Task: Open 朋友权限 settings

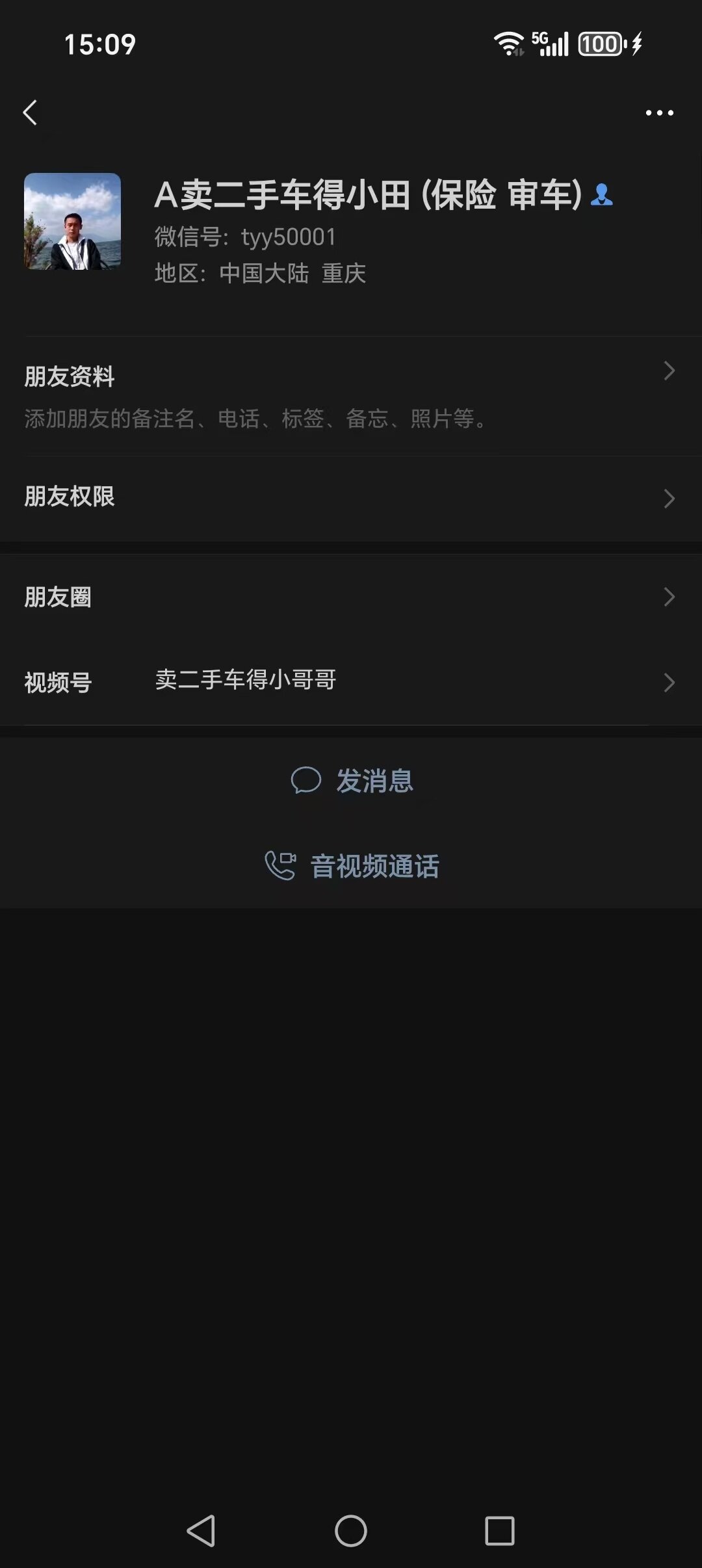Action: (x=351, y=498)
